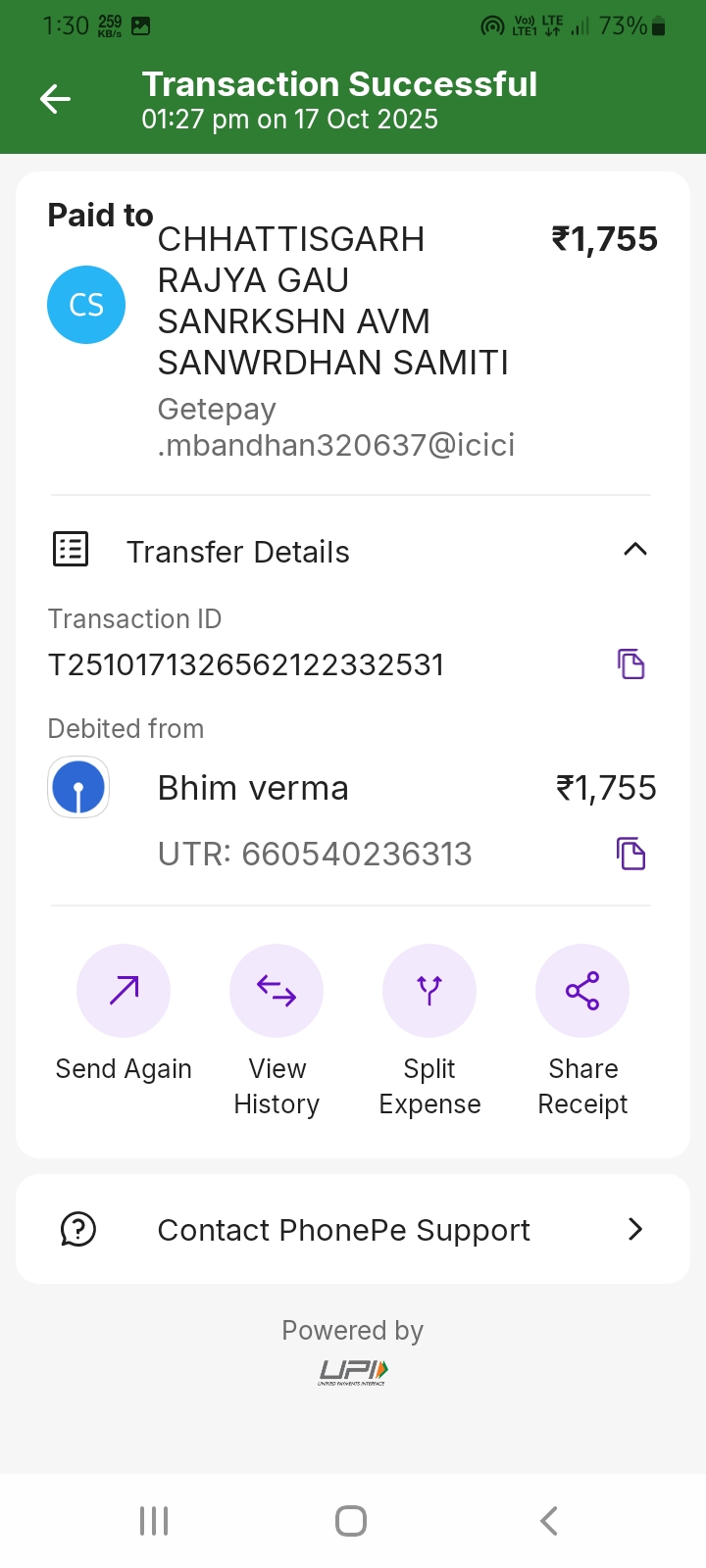706x1568 pixels.
Task: Go to the home screen
Action: [351, 1521]
